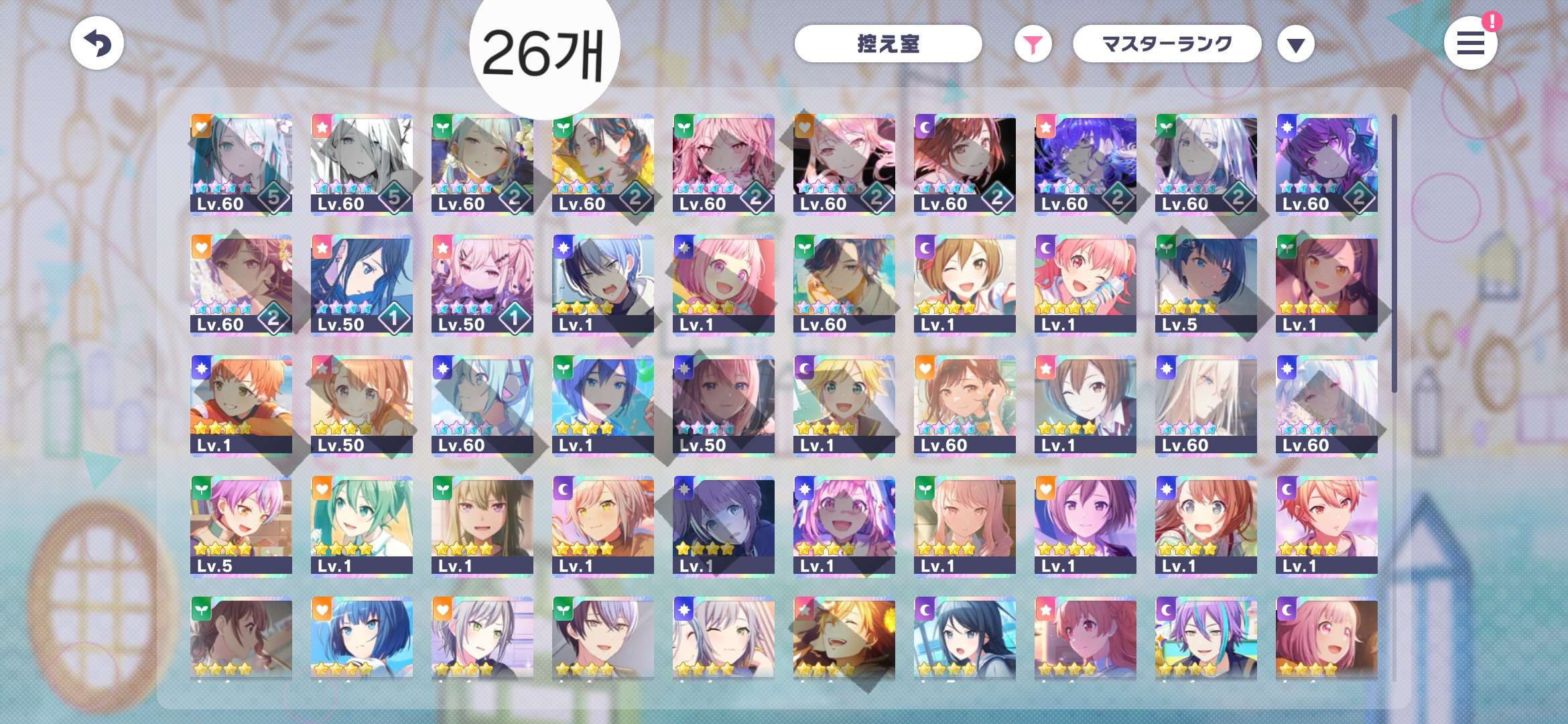Select the green twin-tail Lv.1 card
The width and height of the screenshot is (1568, 724).
(x=362, y=526)
